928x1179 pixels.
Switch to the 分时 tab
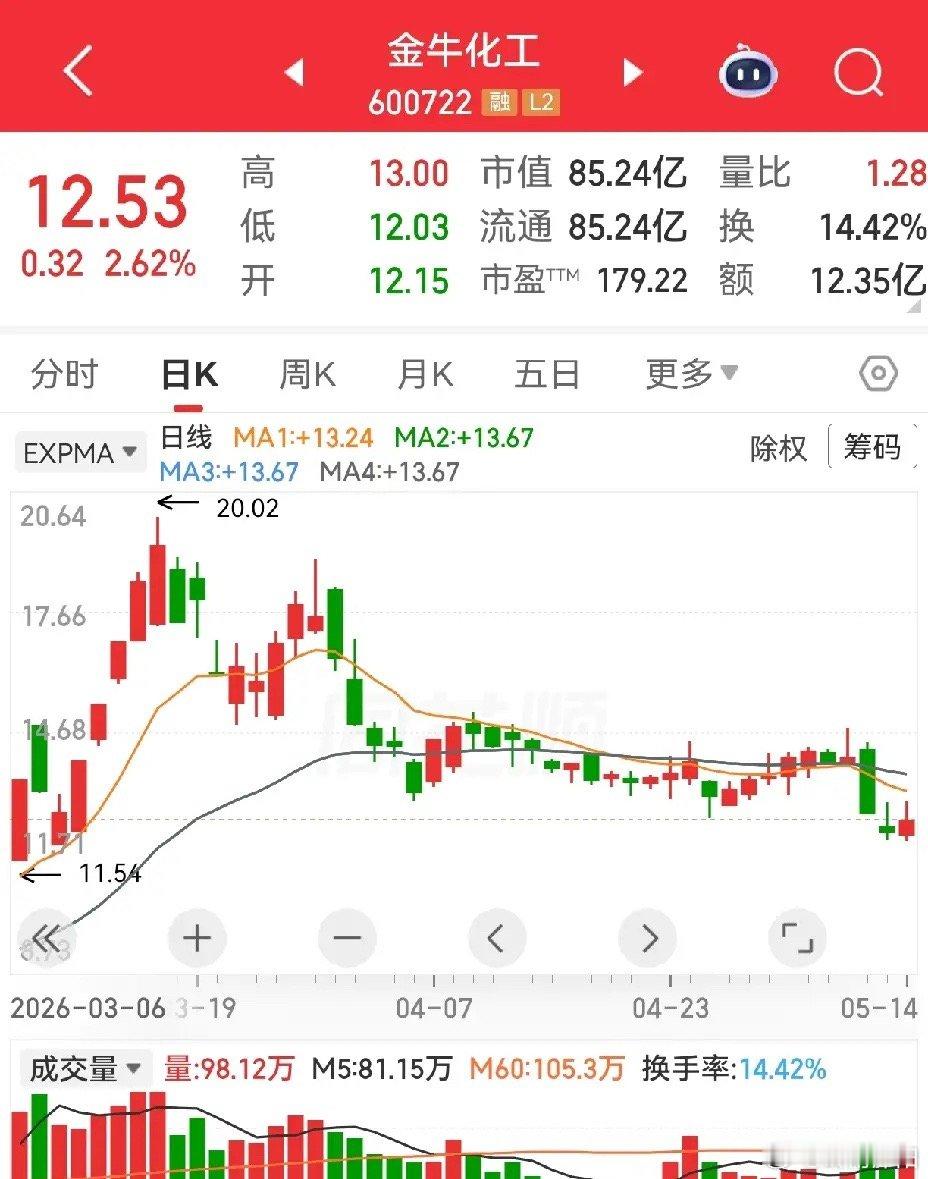pos(65,374)
